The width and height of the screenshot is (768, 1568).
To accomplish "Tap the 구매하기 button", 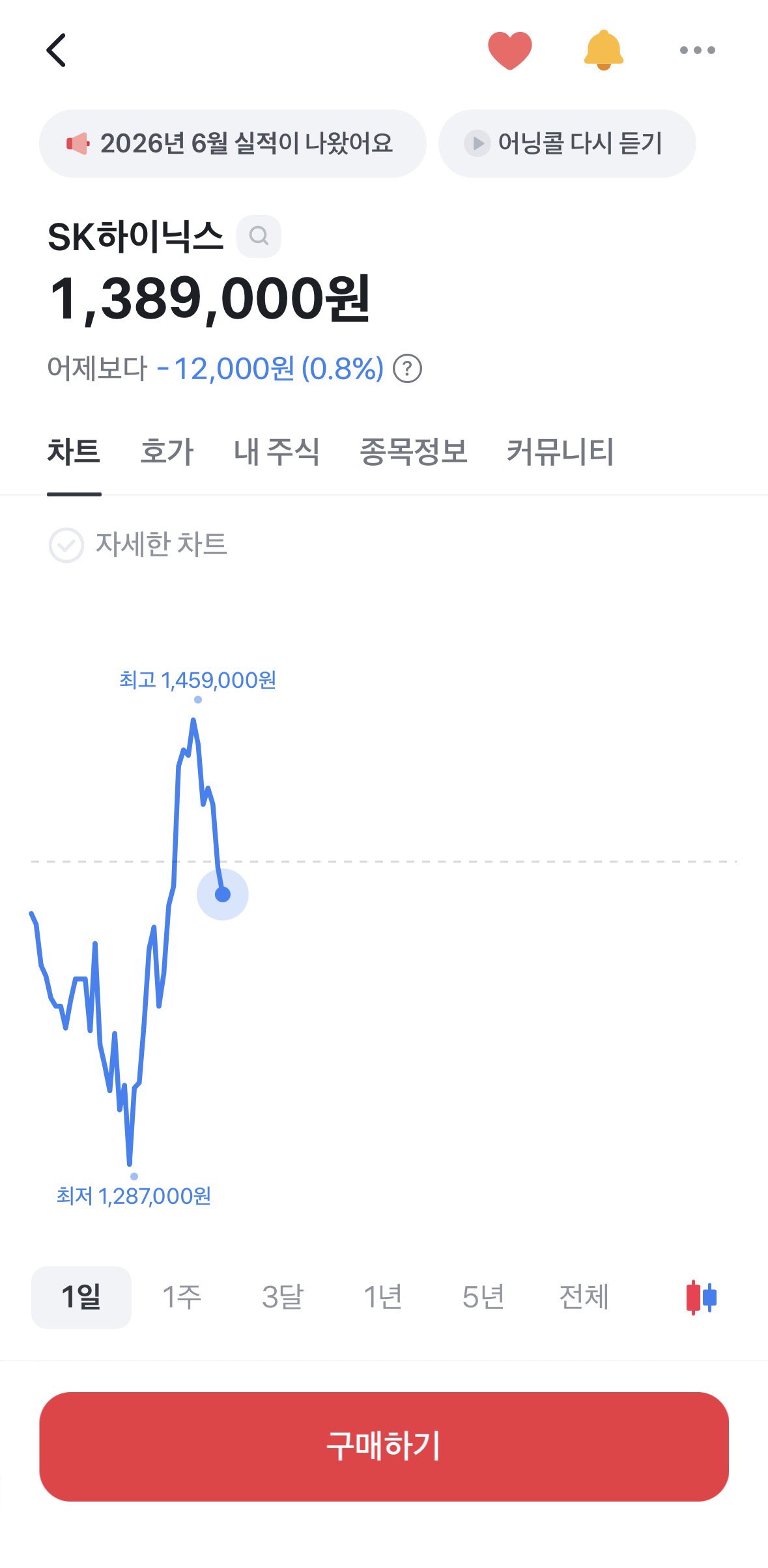I will (x=384, y=1446).
